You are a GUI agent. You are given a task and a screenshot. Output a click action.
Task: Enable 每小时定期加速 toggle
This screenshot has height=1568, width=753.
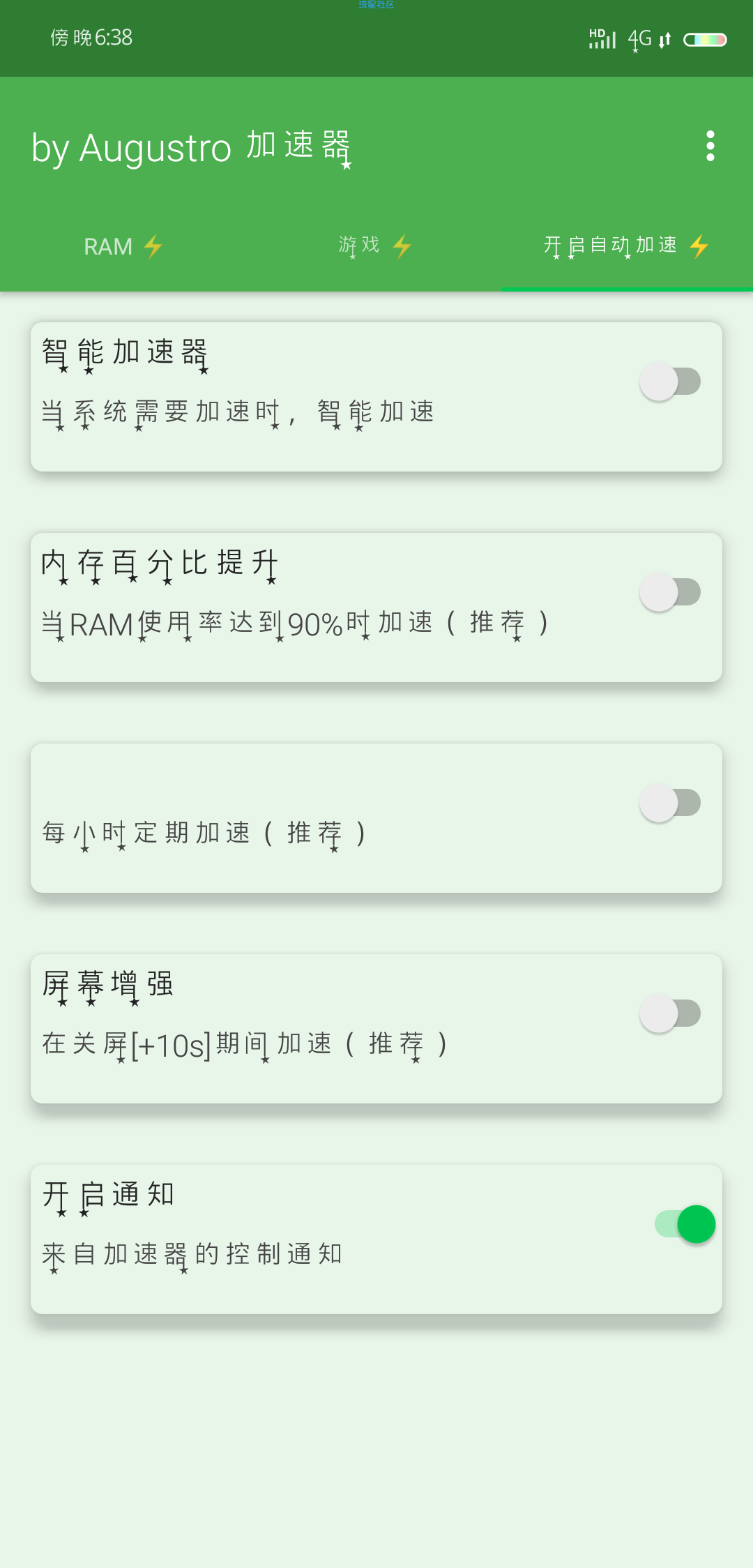670,803
